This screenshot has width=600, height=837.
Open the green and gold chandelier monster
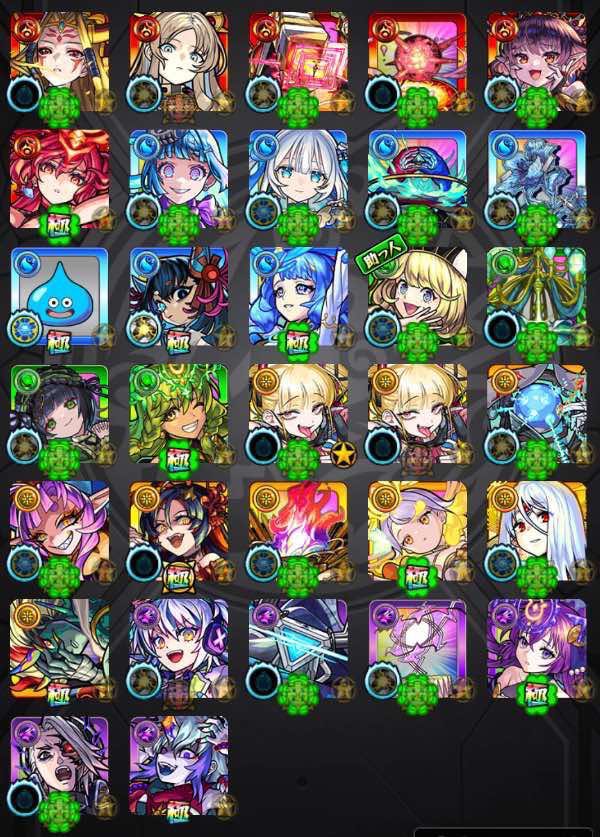pos(537,296)
